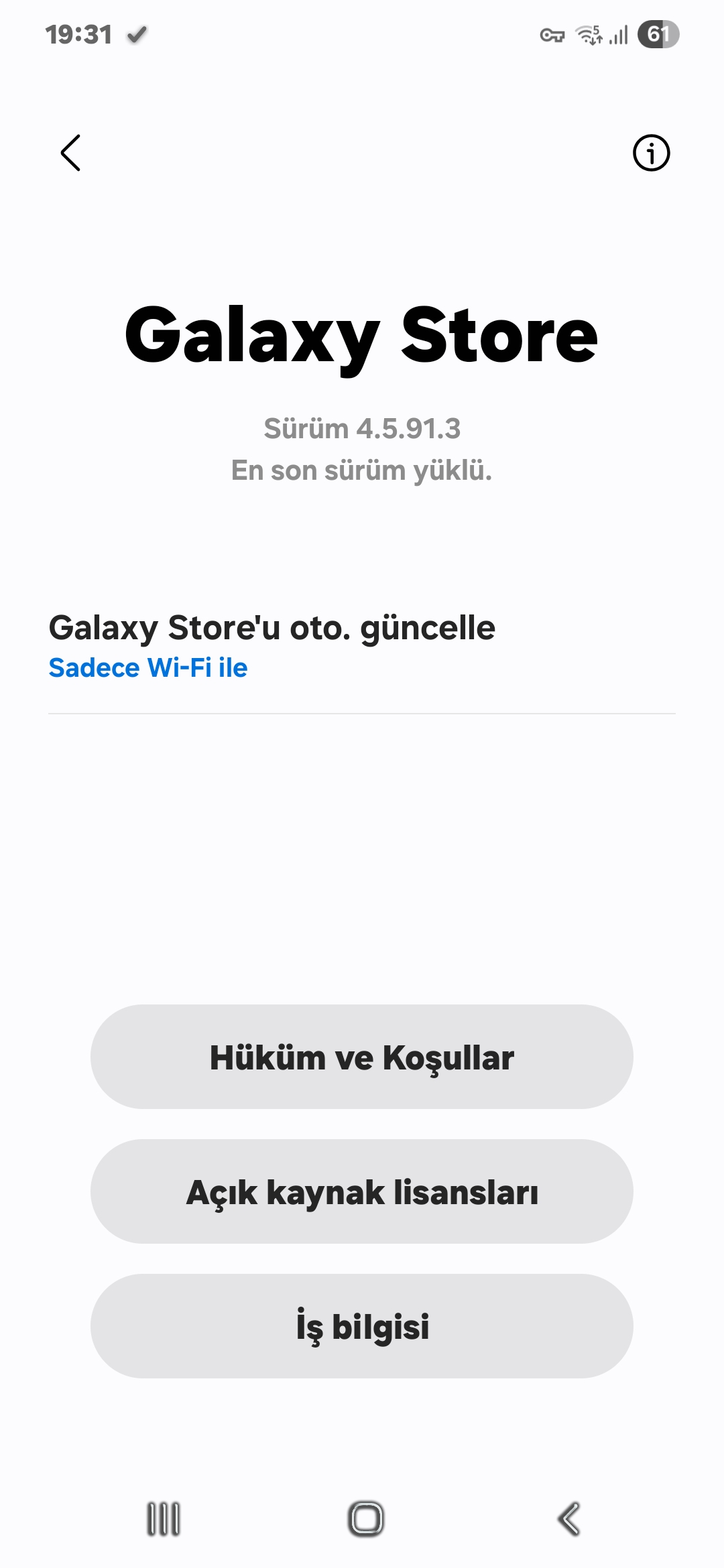Open recent apps from navigation bar

tap(163, 1518)
